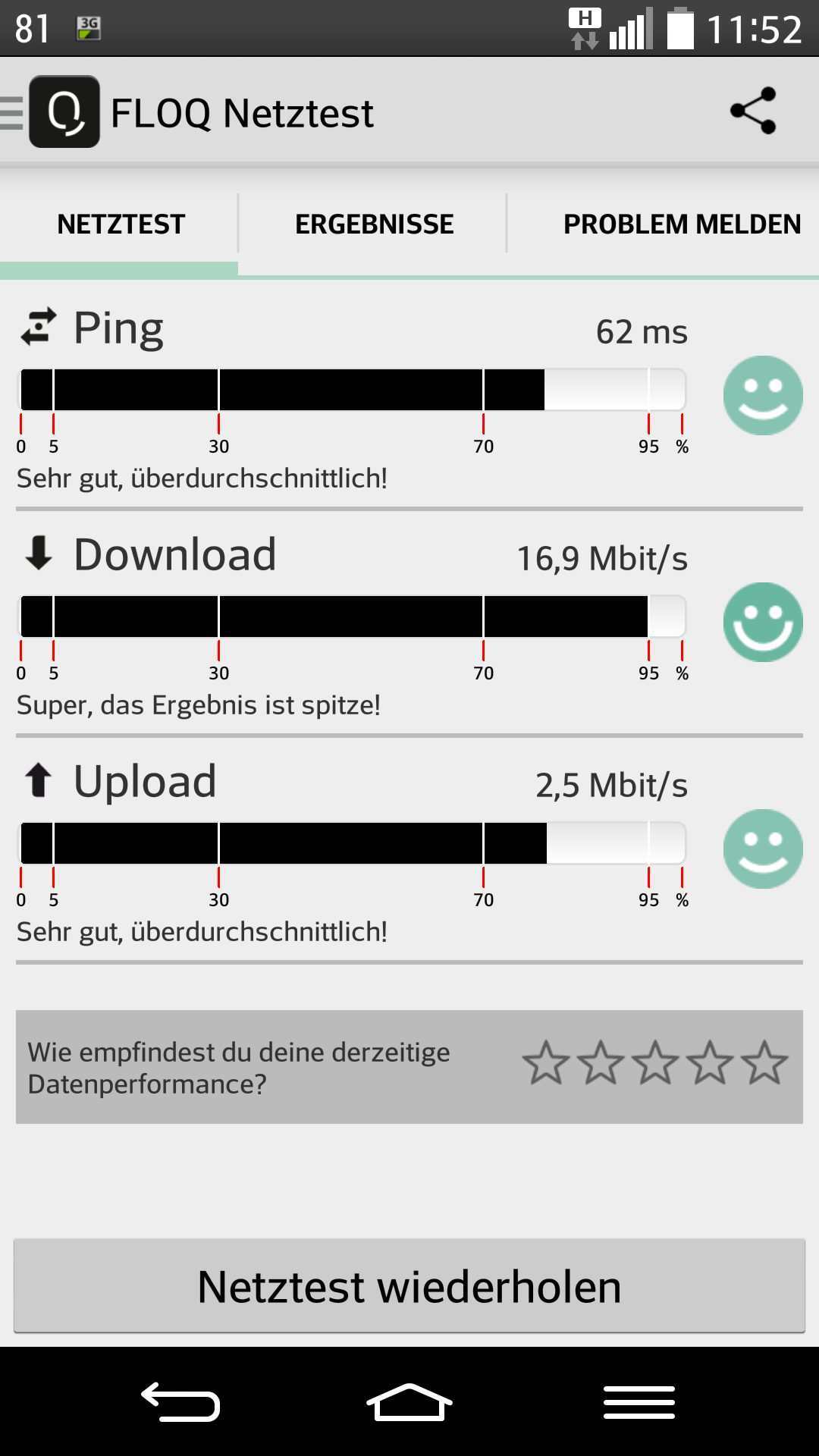
Task: Go back with the system back button
Action: click(x=180, y=1402)
